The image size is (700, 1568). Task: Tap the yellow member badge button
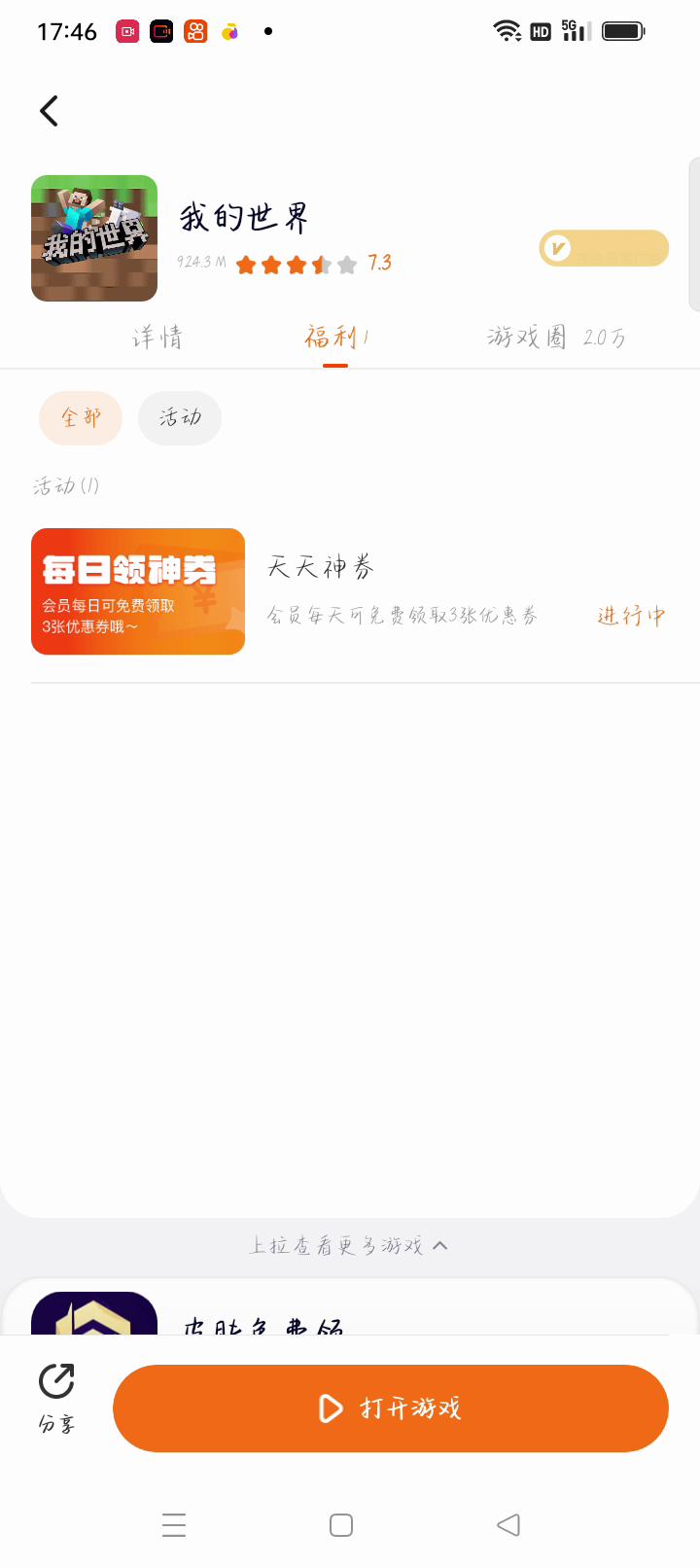pos(604,248)
